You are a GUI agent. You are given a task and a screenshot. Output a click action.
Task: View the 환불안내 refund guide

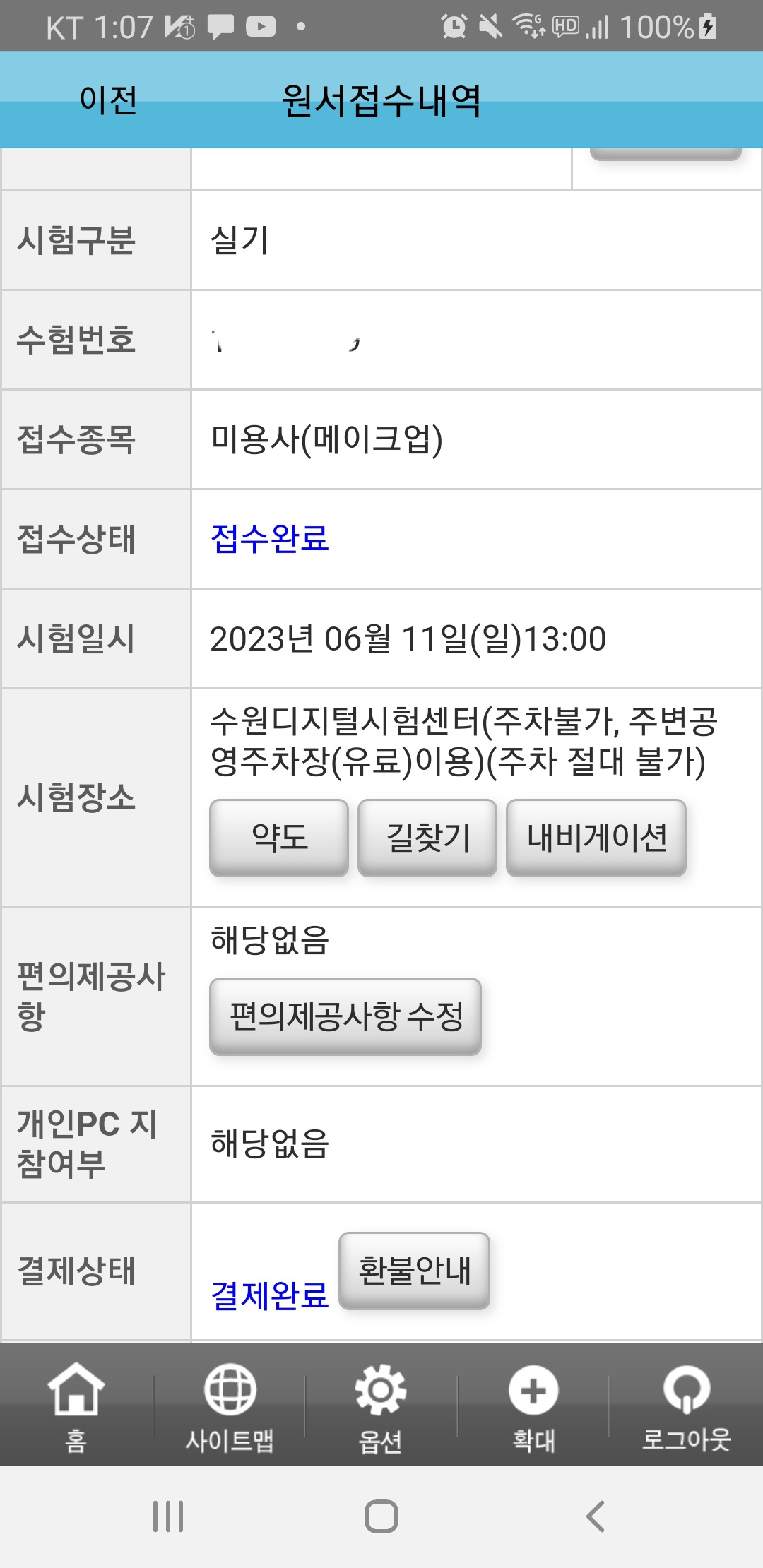(414, 1271)
